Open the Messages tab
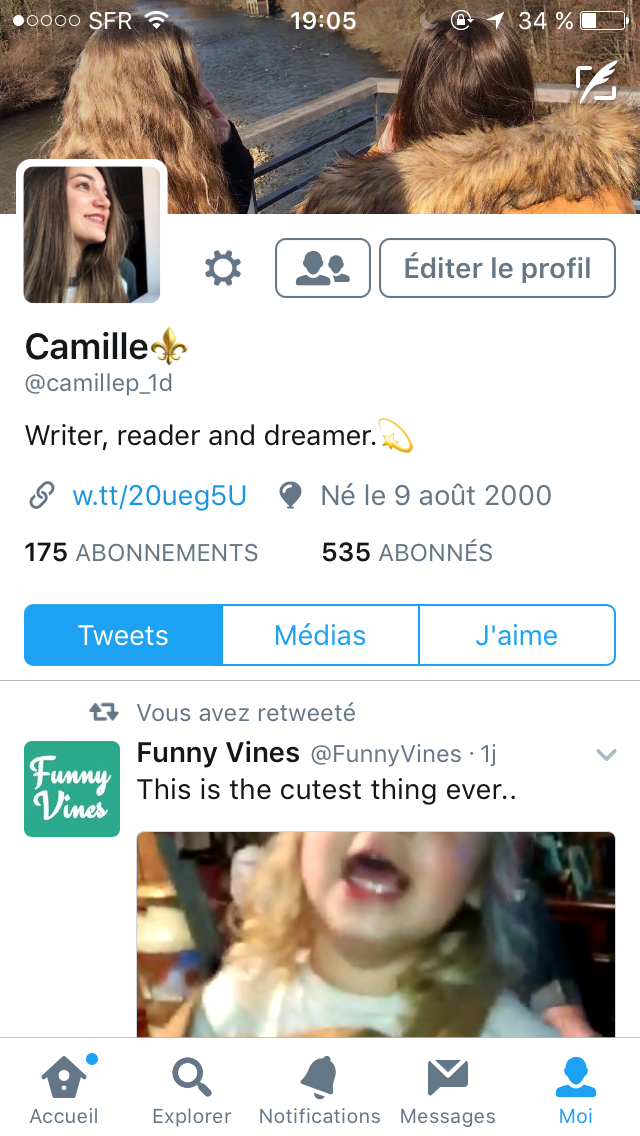The height and width of the screenshot is (1136, 640). pos(448,1089)
